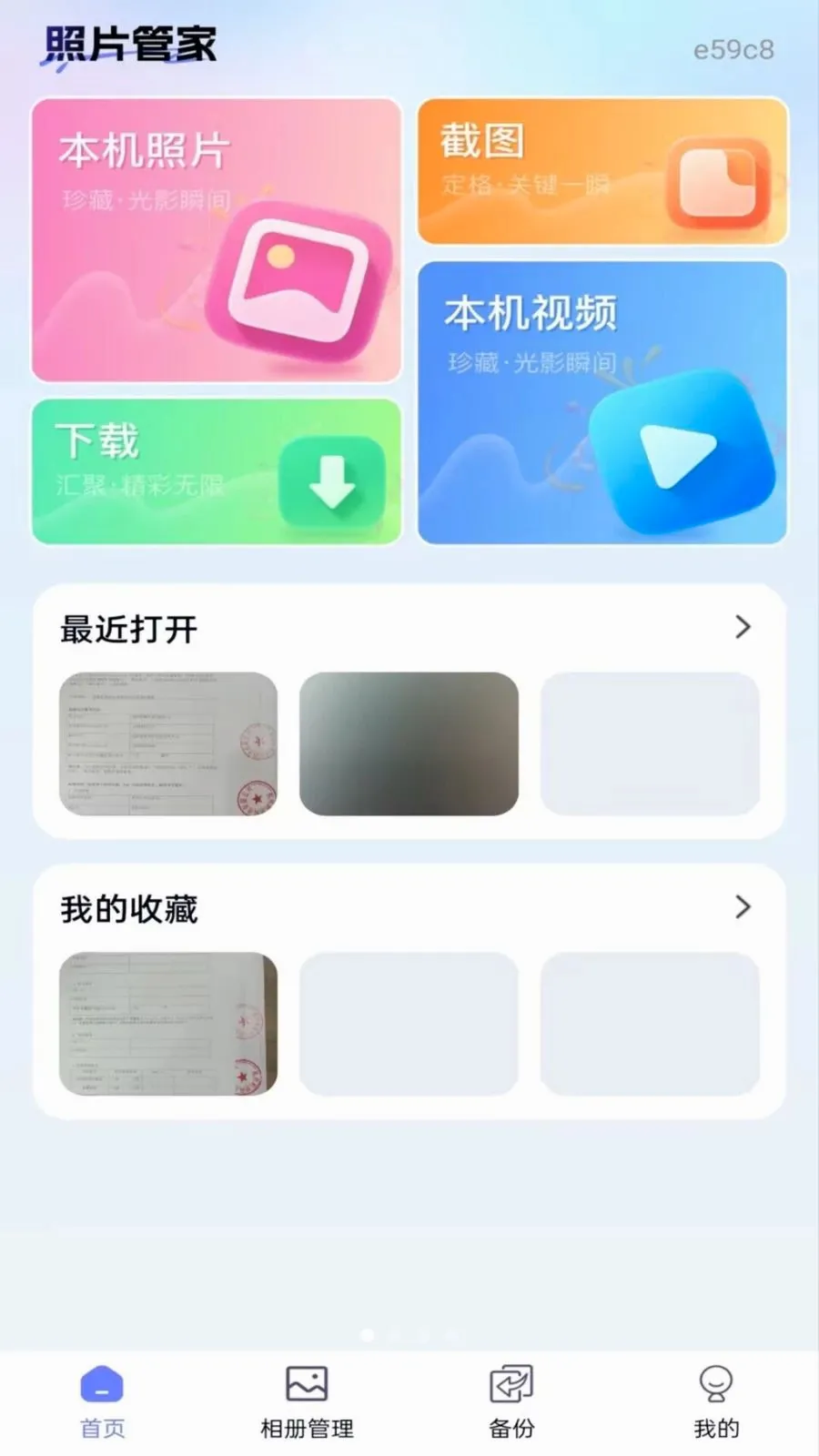Screen dimensions: 819x1456
Task: Select the 首页 home tab
Action: 102,1402
